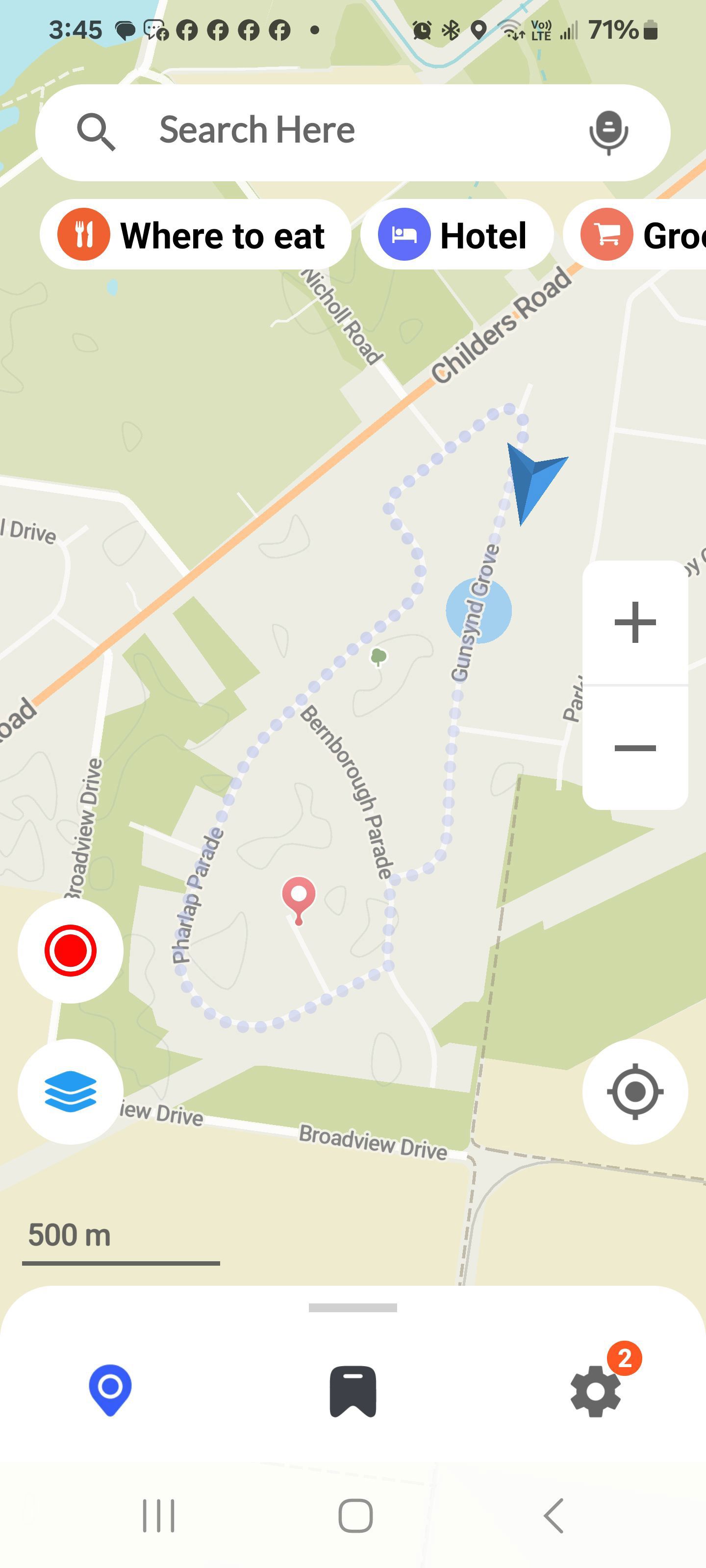Start voice search with the microphone
Screen dimensions: 706x1568
(x=608, y=131)
